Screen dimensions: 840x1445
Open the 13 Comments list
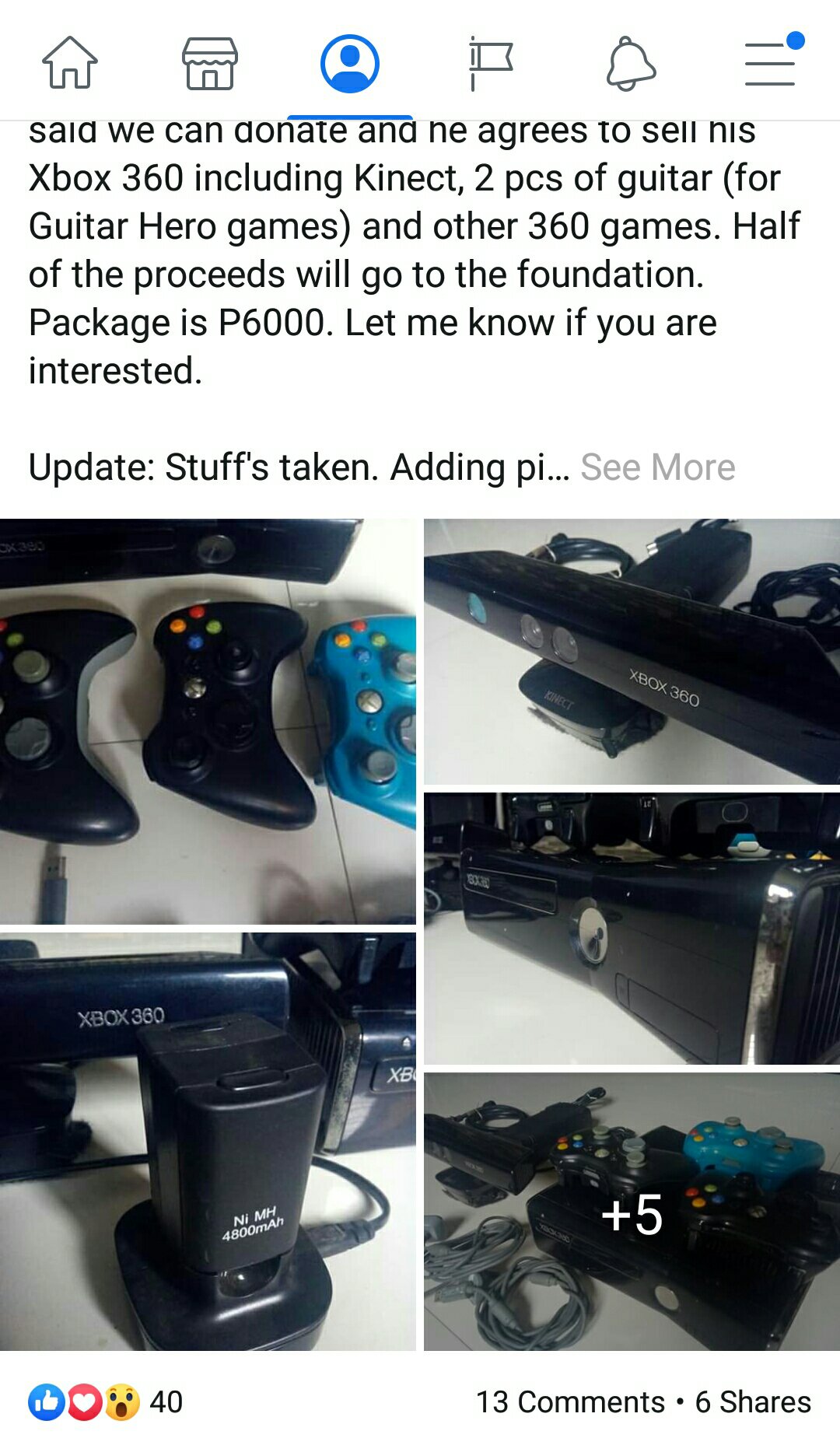(x=570, y=1402)
